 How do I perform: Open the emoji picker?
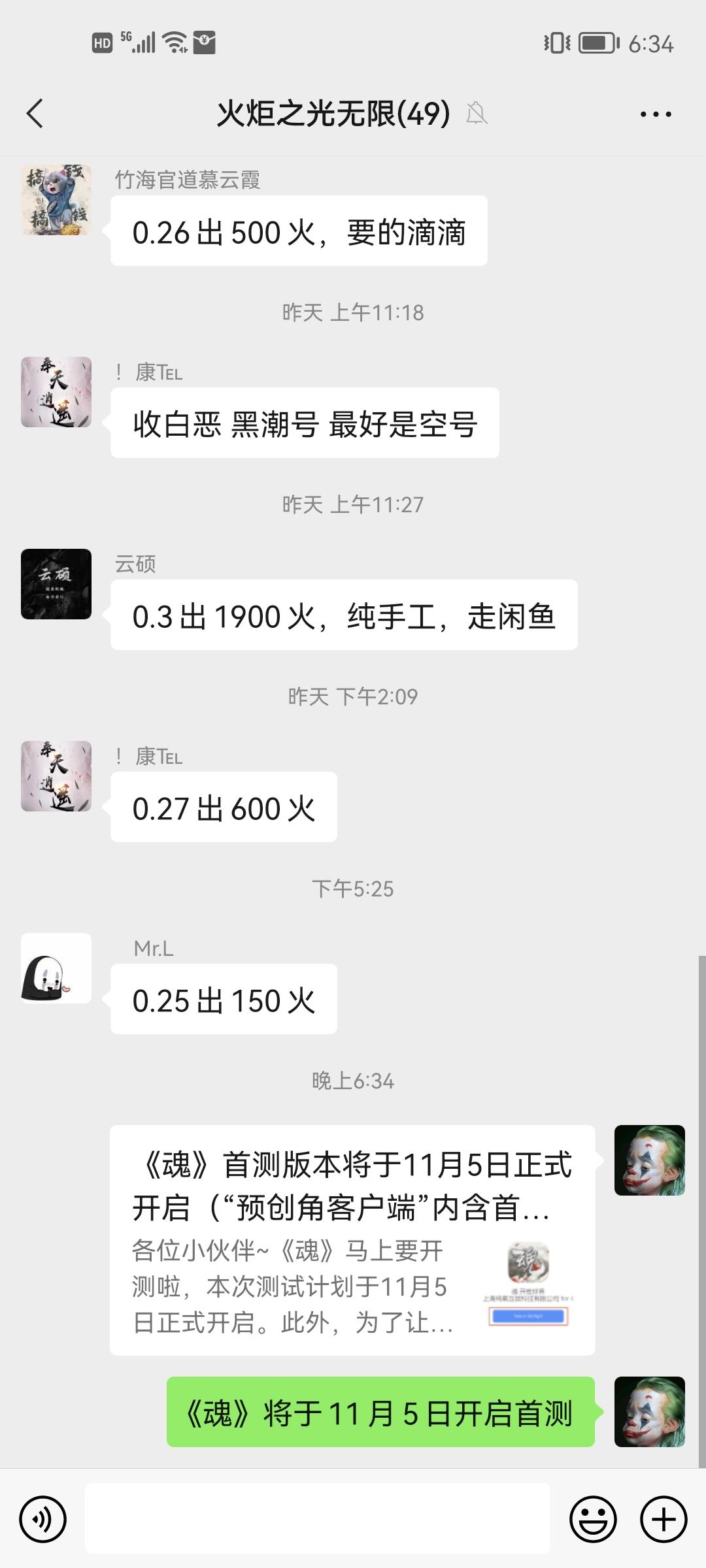(594, 1519)
